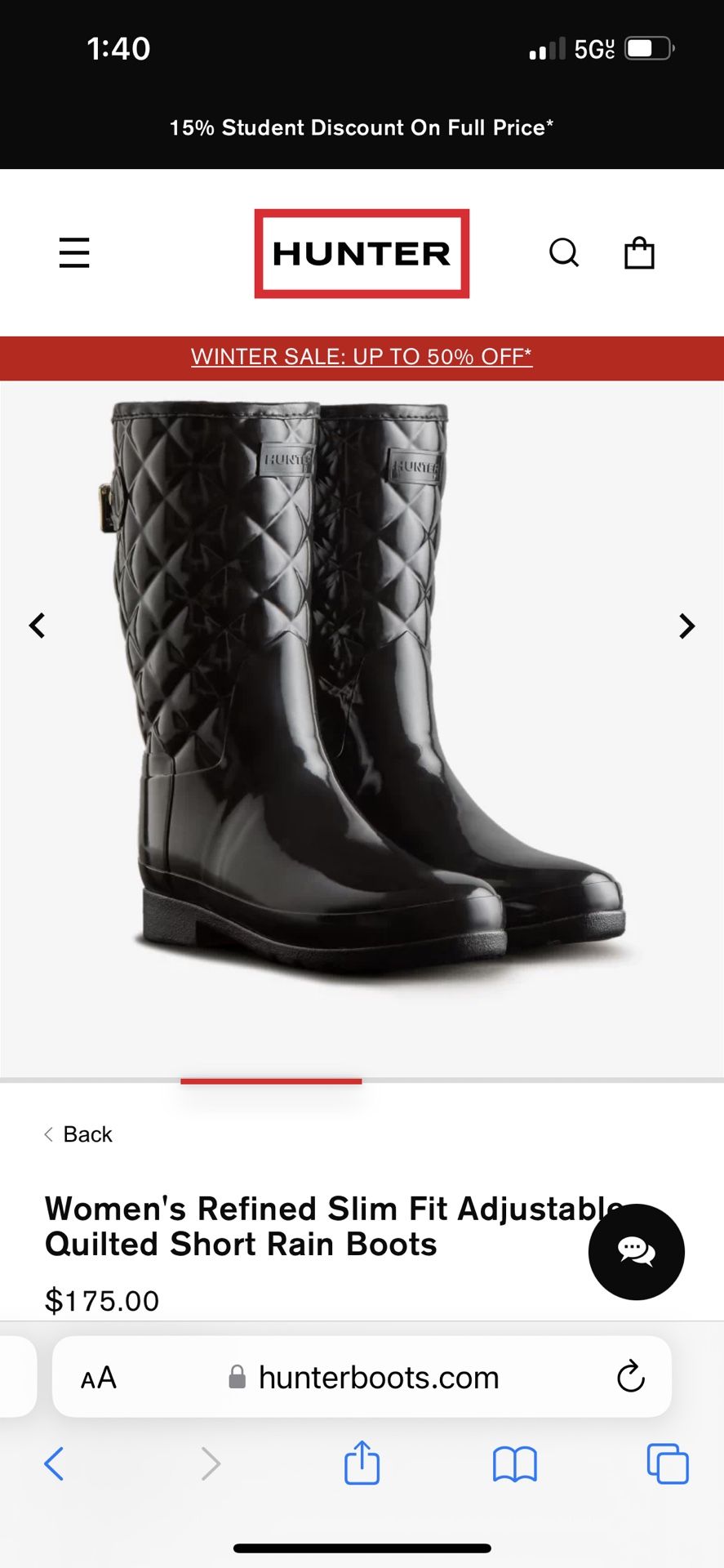724x1568 pixels.
Task: Open Safari bookmarks
Action: tap(515, 1463)
